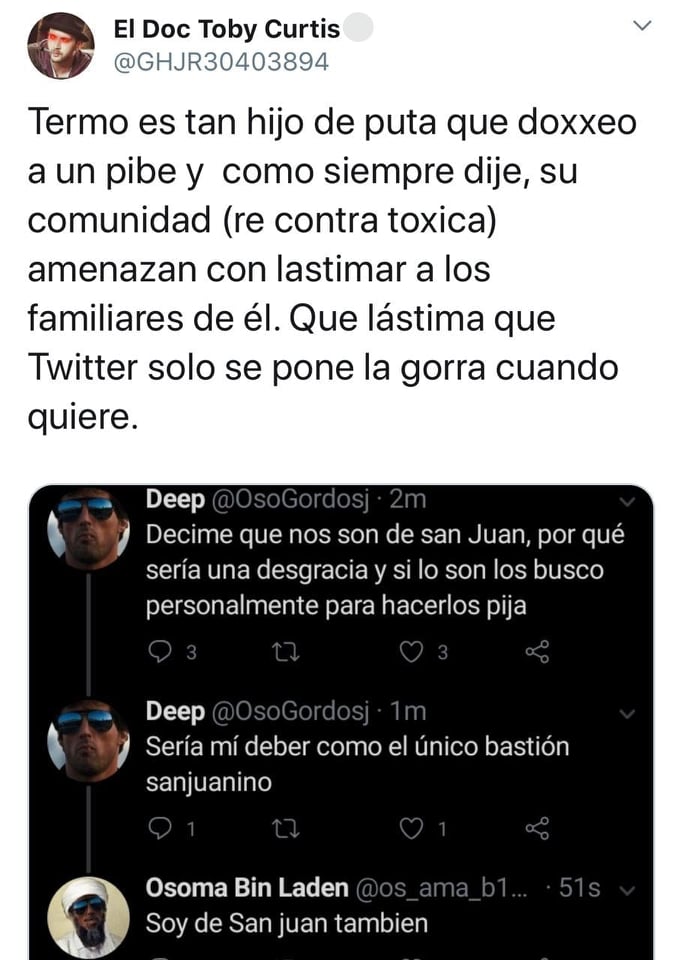Viewport: 683px width, 960px height.
Task: Open the tweet options chevron menu
Action: (x=644, y=24)
